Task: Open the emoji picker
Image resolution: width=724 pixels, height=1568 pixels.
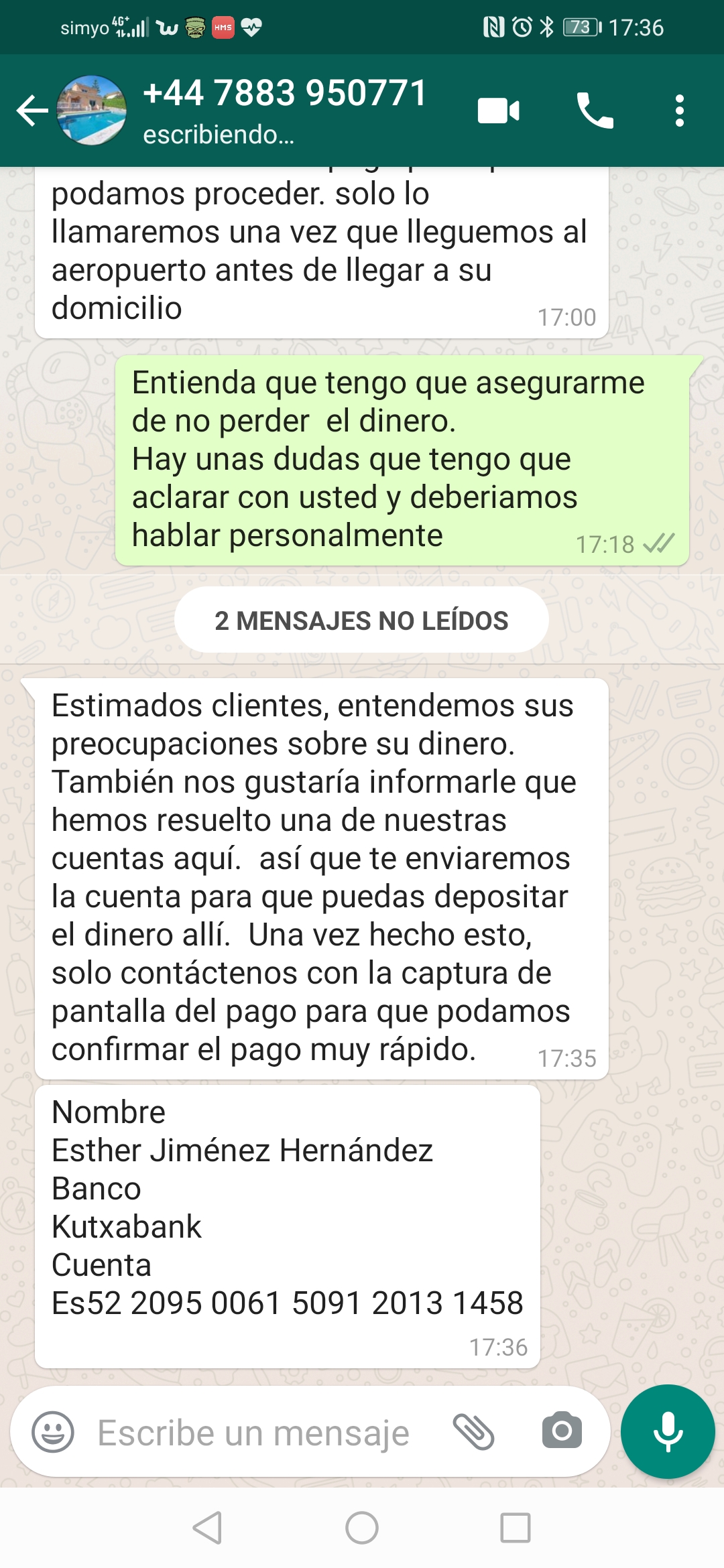Action: (x=53, y=1432)
